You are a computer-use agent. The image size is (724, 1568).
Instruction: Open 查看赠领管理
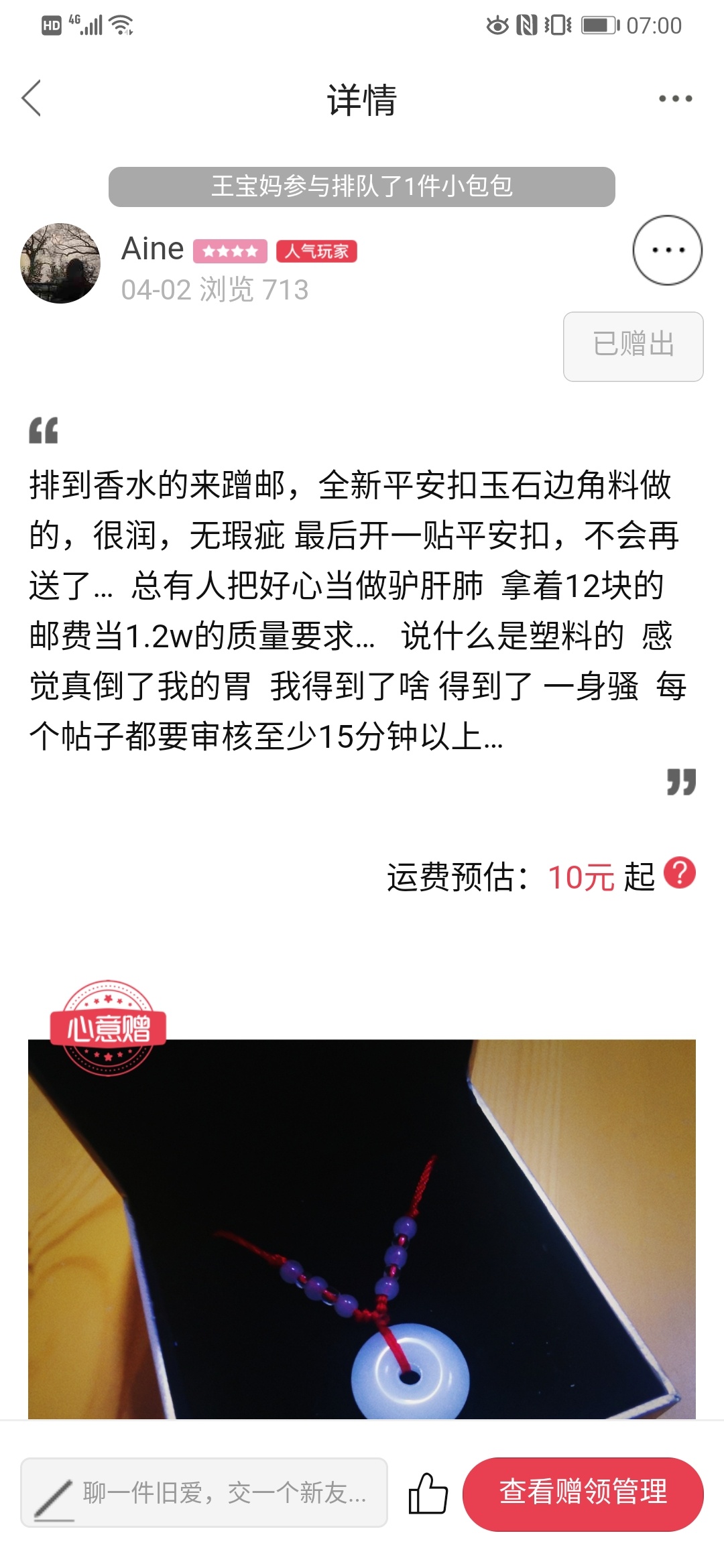click(583, 1494)
